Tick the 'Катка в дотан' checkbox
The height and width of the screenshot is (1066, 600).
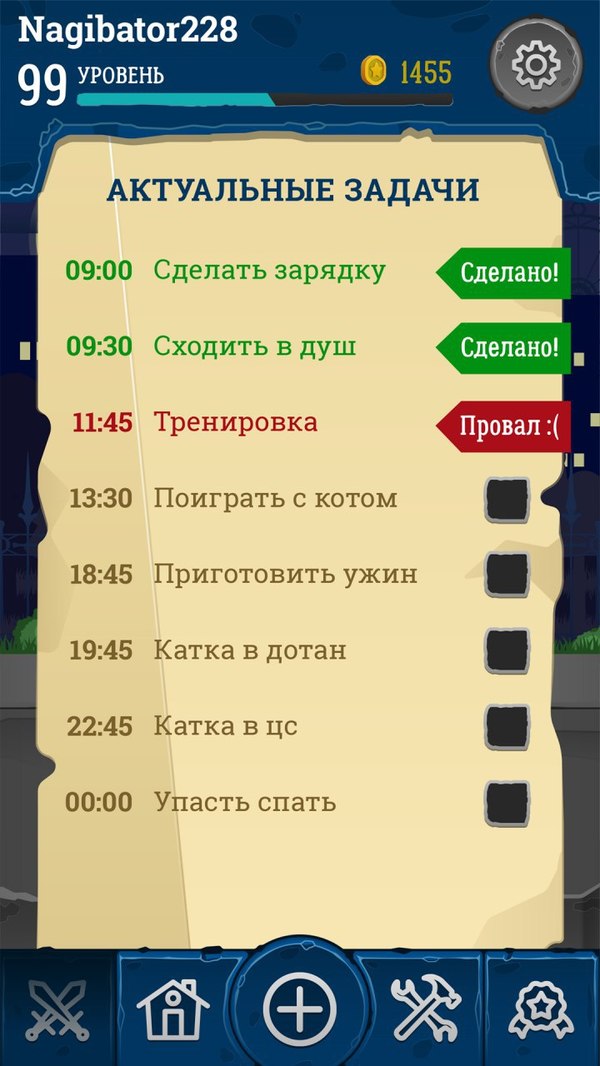(x=507, y=651)
